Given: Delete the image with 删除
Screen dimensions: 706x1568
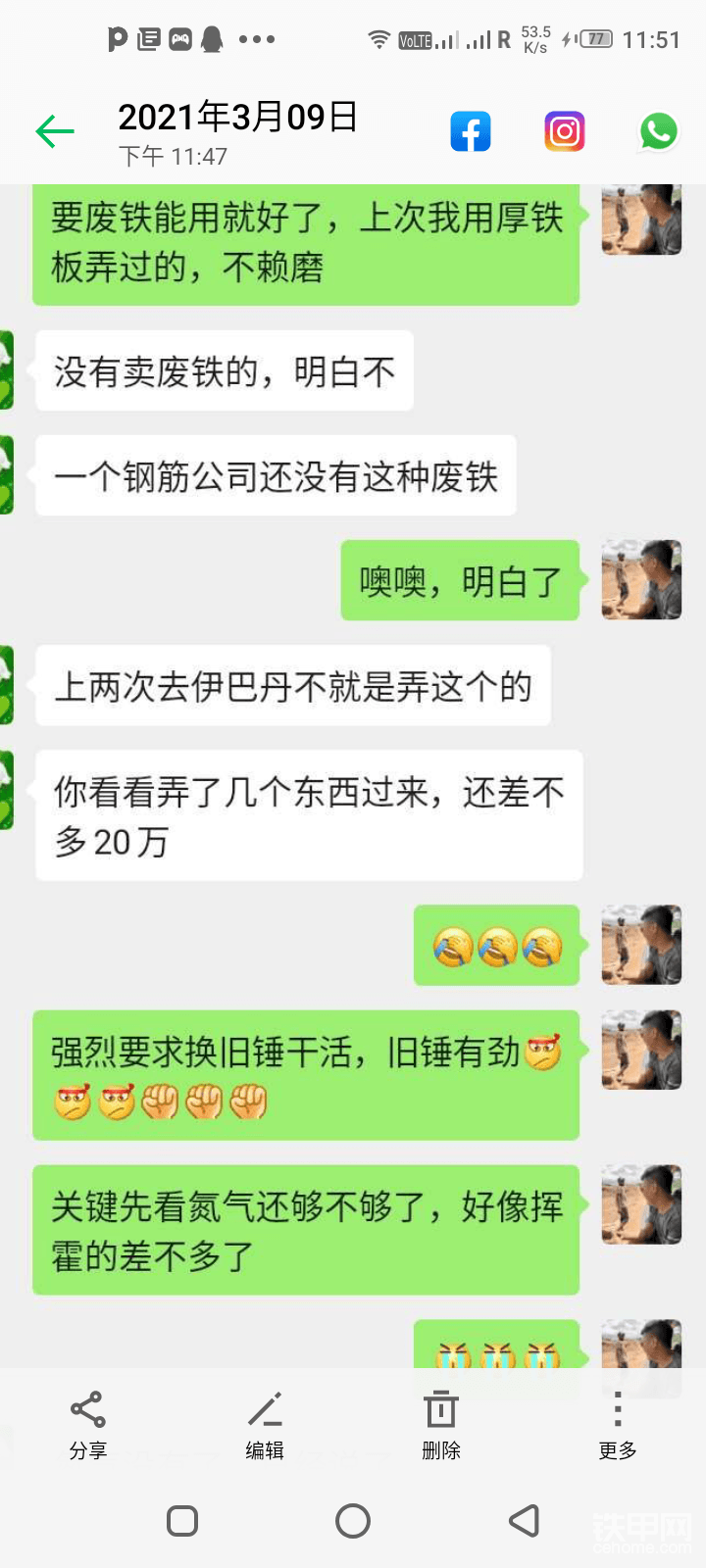Looking at the screenshot, I should pos(441,1424).
